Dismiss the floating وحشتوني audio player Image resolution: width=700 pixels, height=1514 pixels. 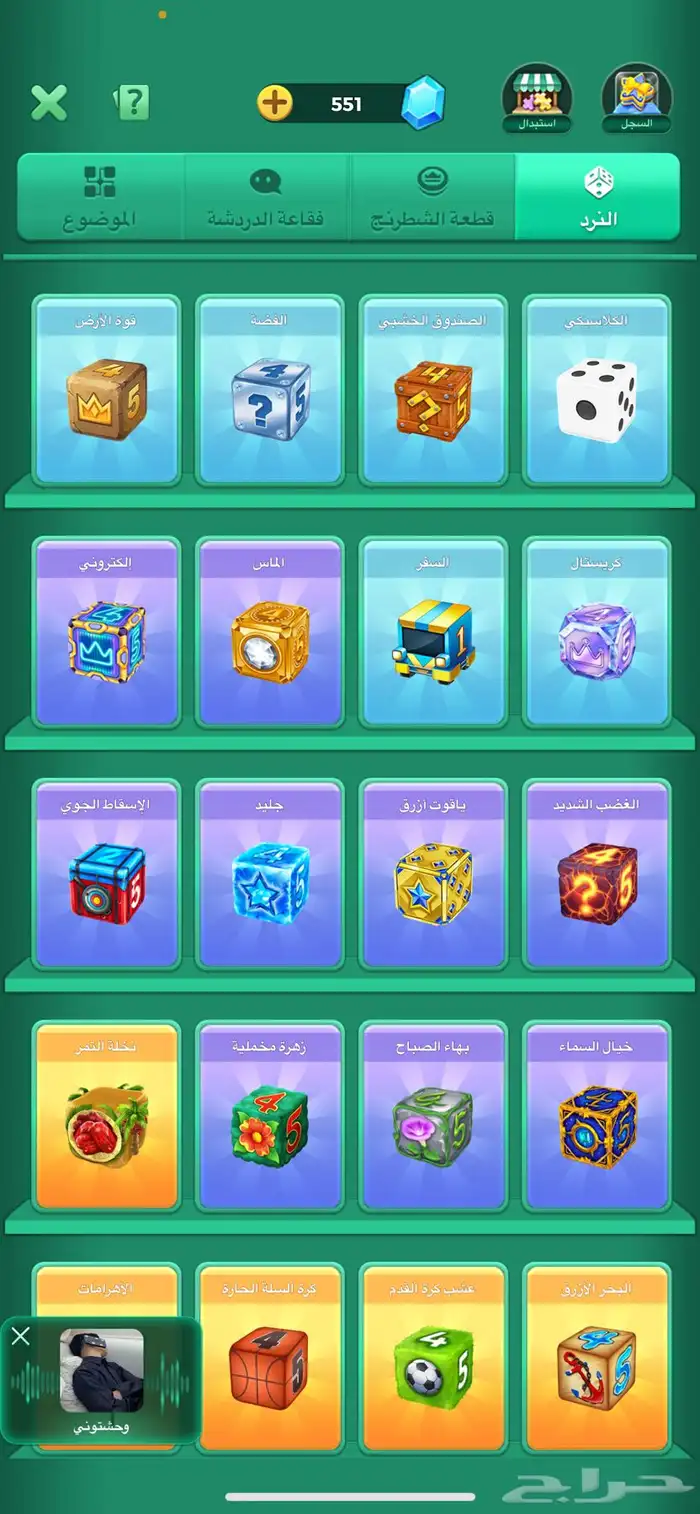pyautogui.click(x=21, y=1336)
